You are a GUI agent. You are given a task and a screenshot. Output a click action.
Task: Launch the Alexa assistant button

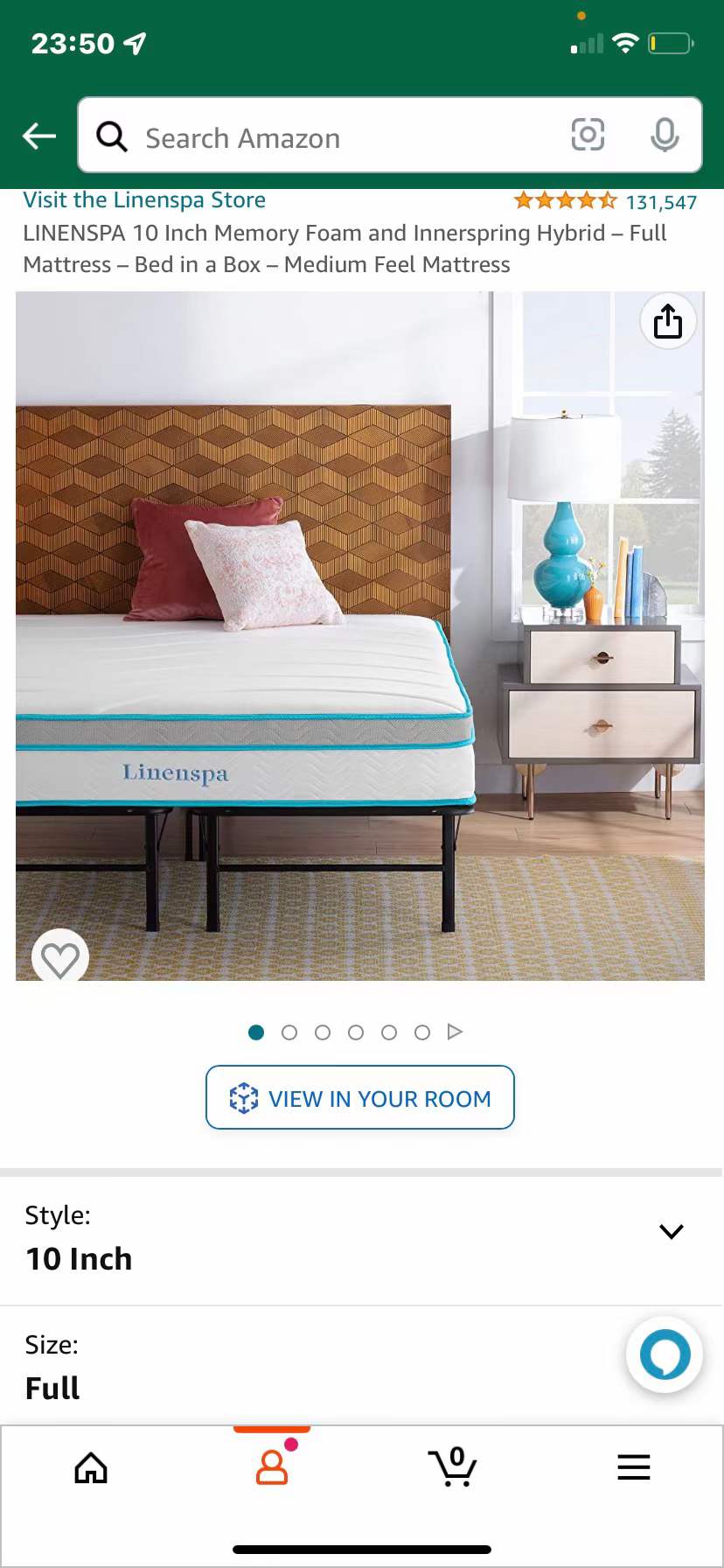[665, 1354]
